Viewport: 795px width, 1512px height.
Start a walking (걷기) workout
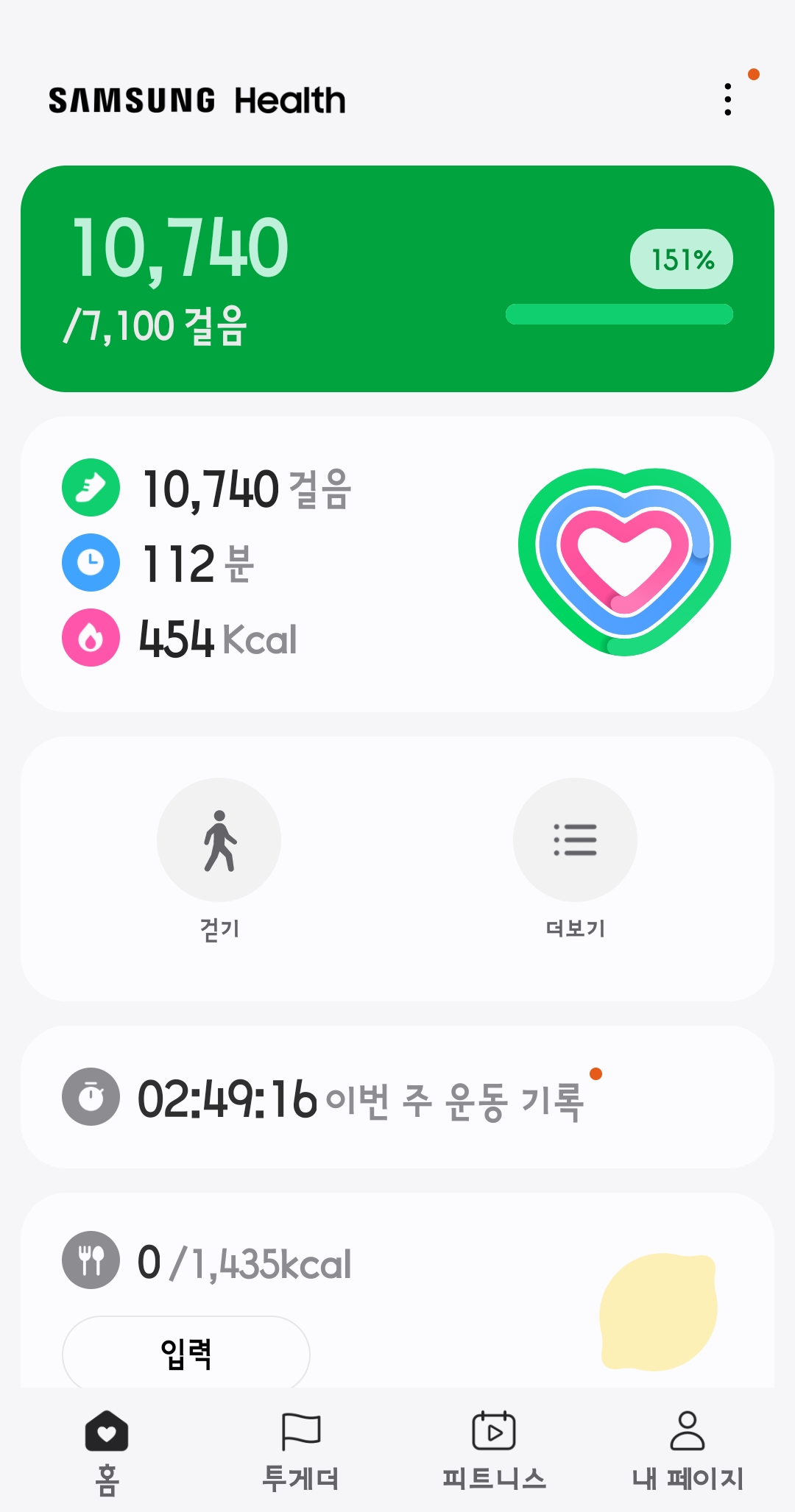pyautogui.click(x=219, y=840)
